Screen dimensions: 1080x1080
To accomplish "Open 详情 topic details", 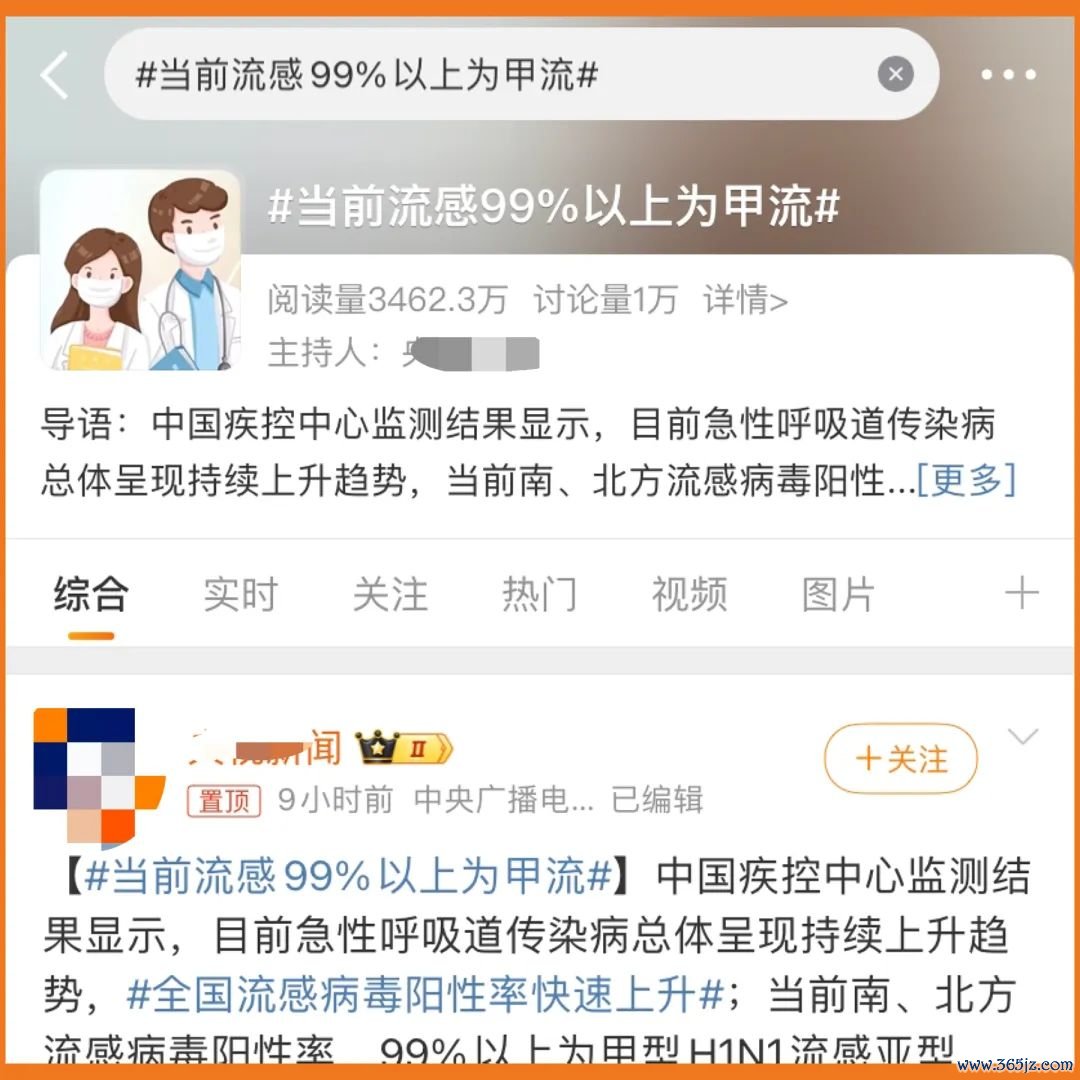I will tap(745, 299).
